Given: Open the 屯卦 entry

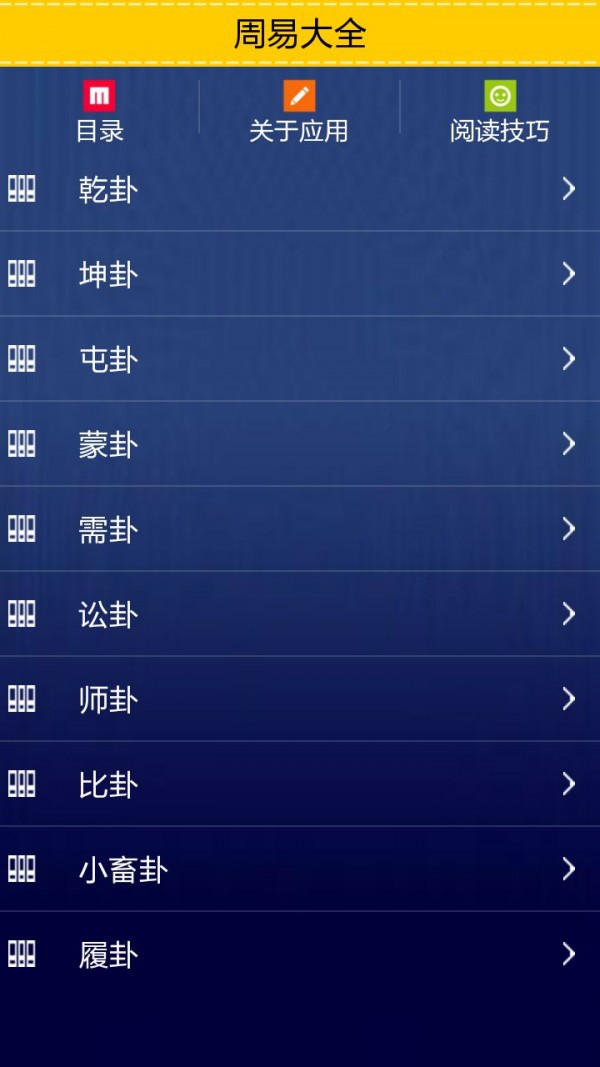Looking at the screenshot, I should click(x=300, y=359).
